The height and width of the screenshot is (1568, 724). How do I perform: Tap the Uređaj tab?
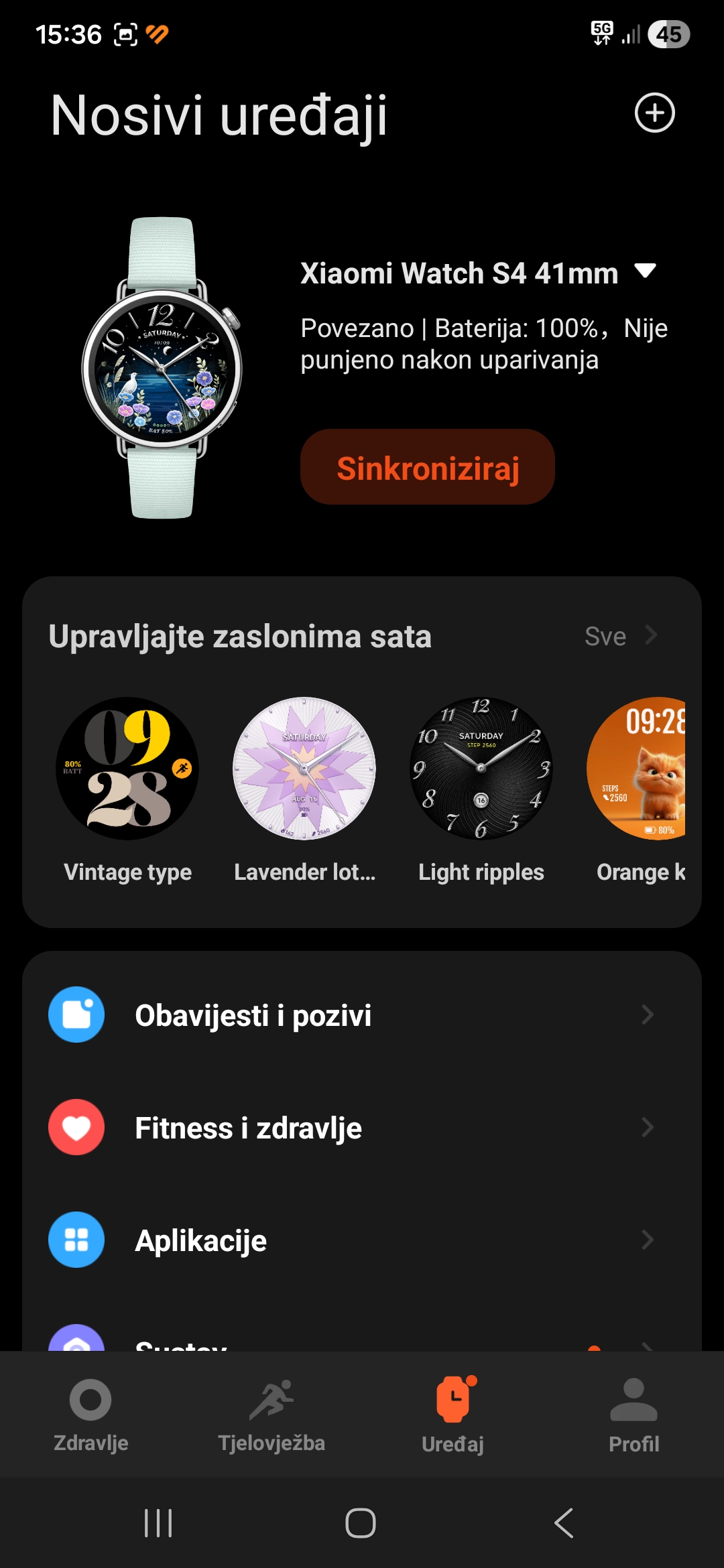(453, 1414)
